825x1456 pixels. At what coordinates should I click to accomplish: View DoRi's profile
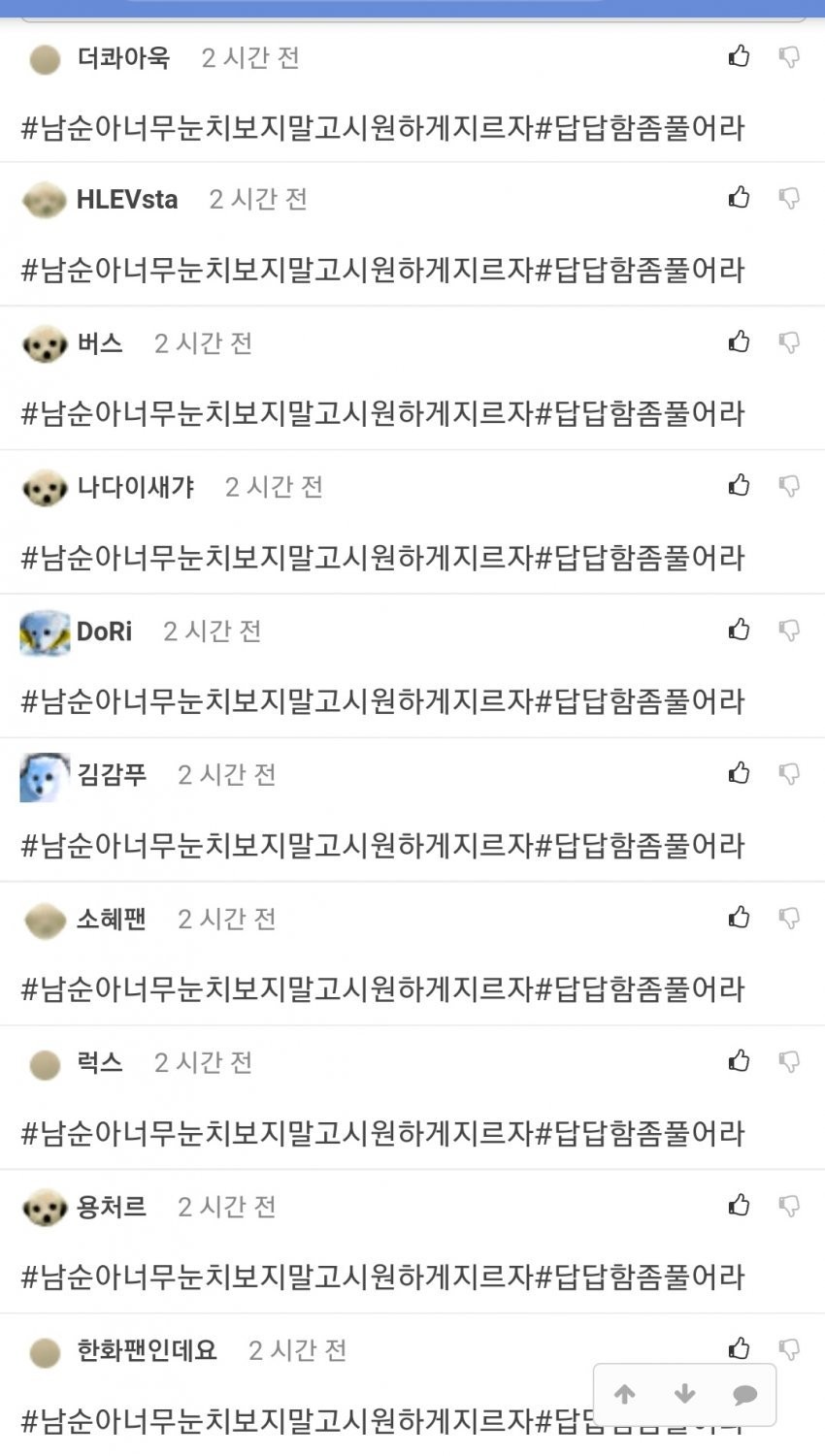click(x=104, y=631)
